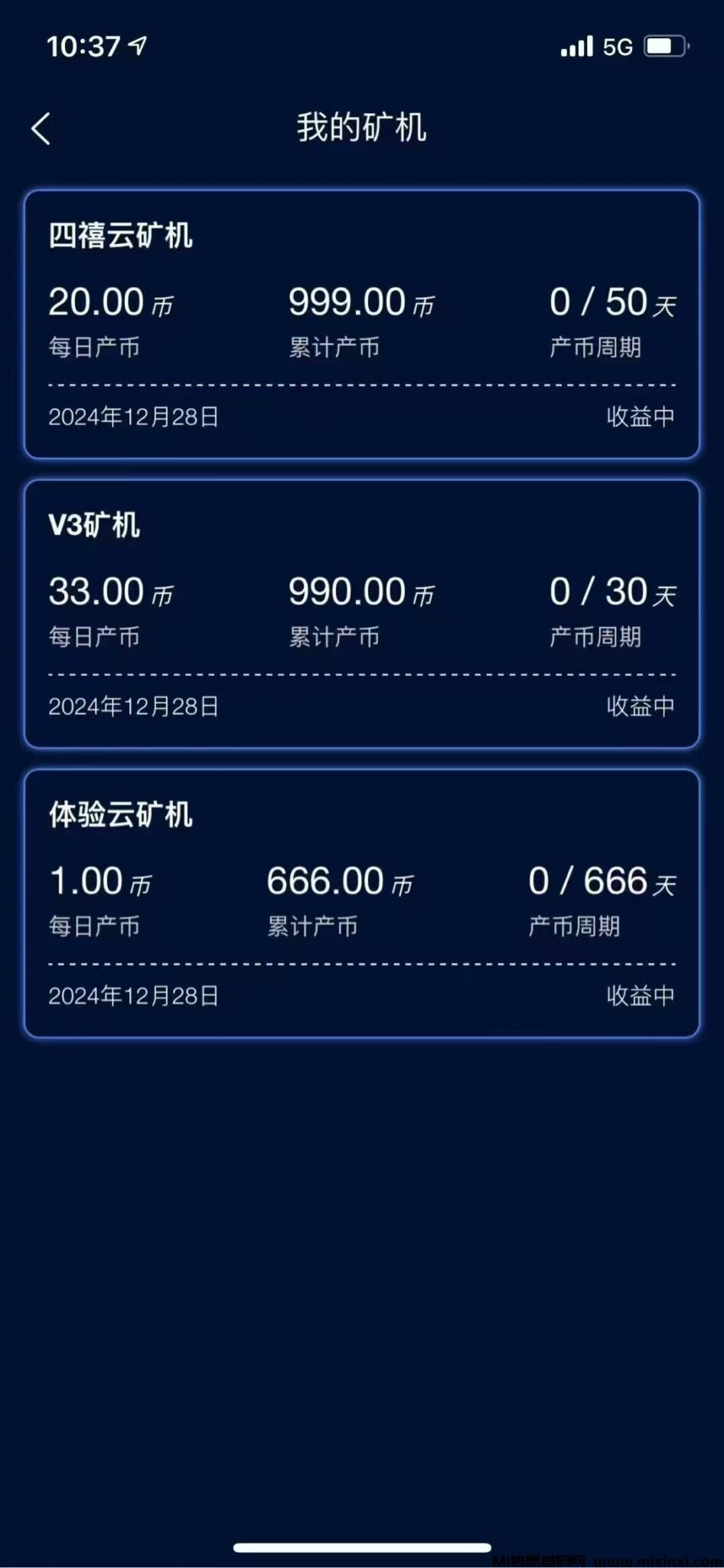Click the coin symbol next to 20.00
724x1568 pixels.
pyautogui.click(x=162, y=306)
